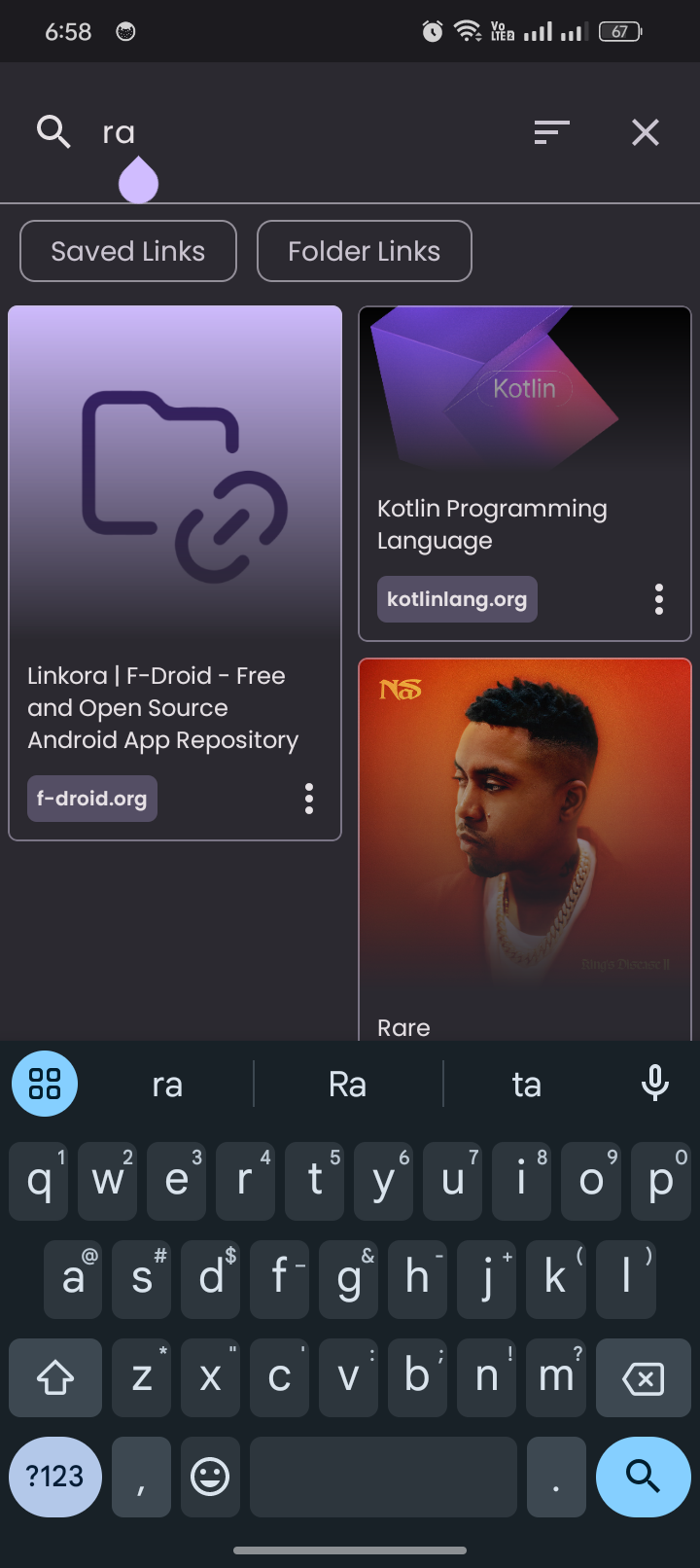Select the Saved Links chip
The image size is (700, 1568).
point(128,251)
